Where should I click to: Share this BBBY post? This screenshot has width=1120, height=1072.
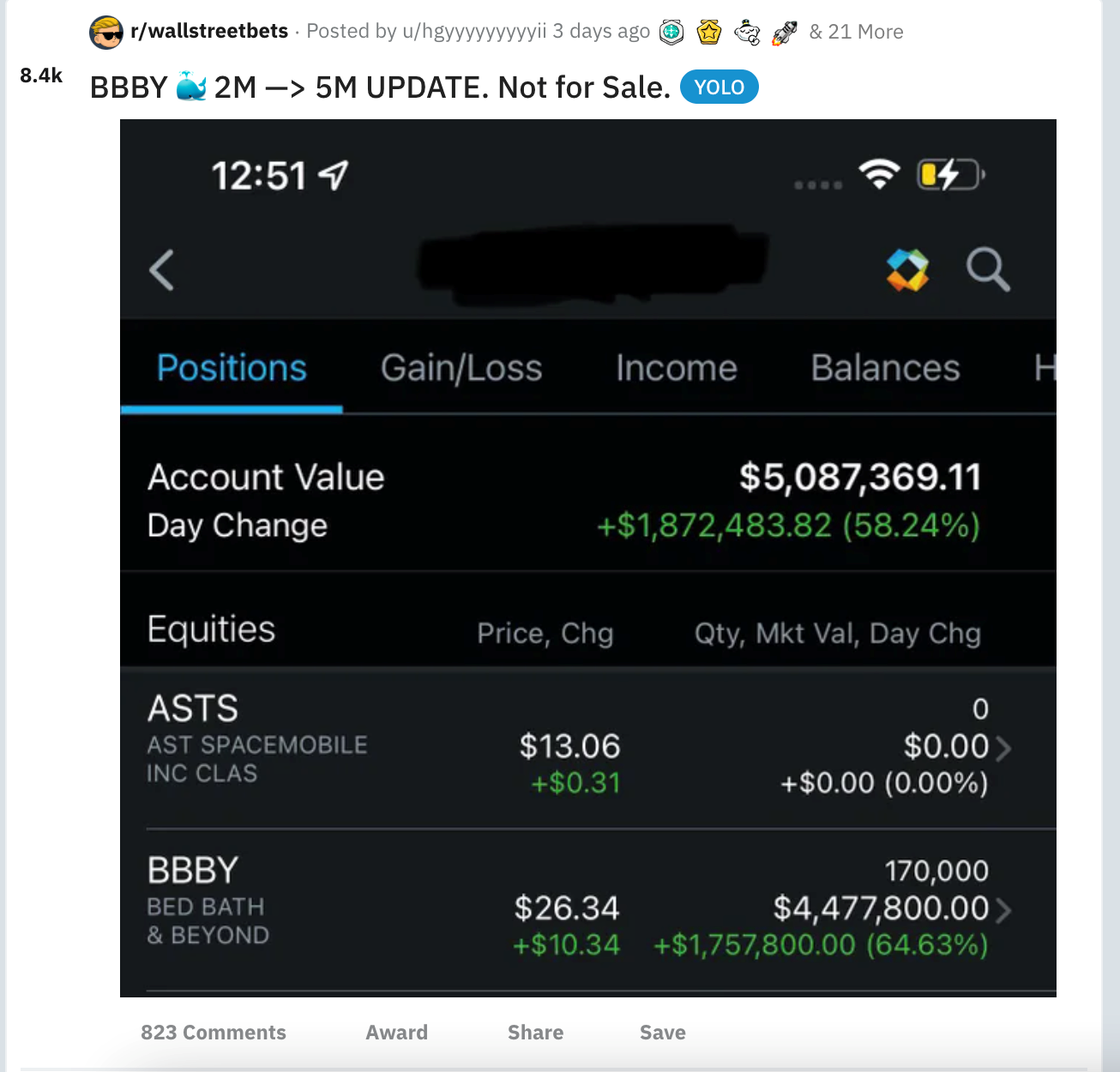[535, 1033]
